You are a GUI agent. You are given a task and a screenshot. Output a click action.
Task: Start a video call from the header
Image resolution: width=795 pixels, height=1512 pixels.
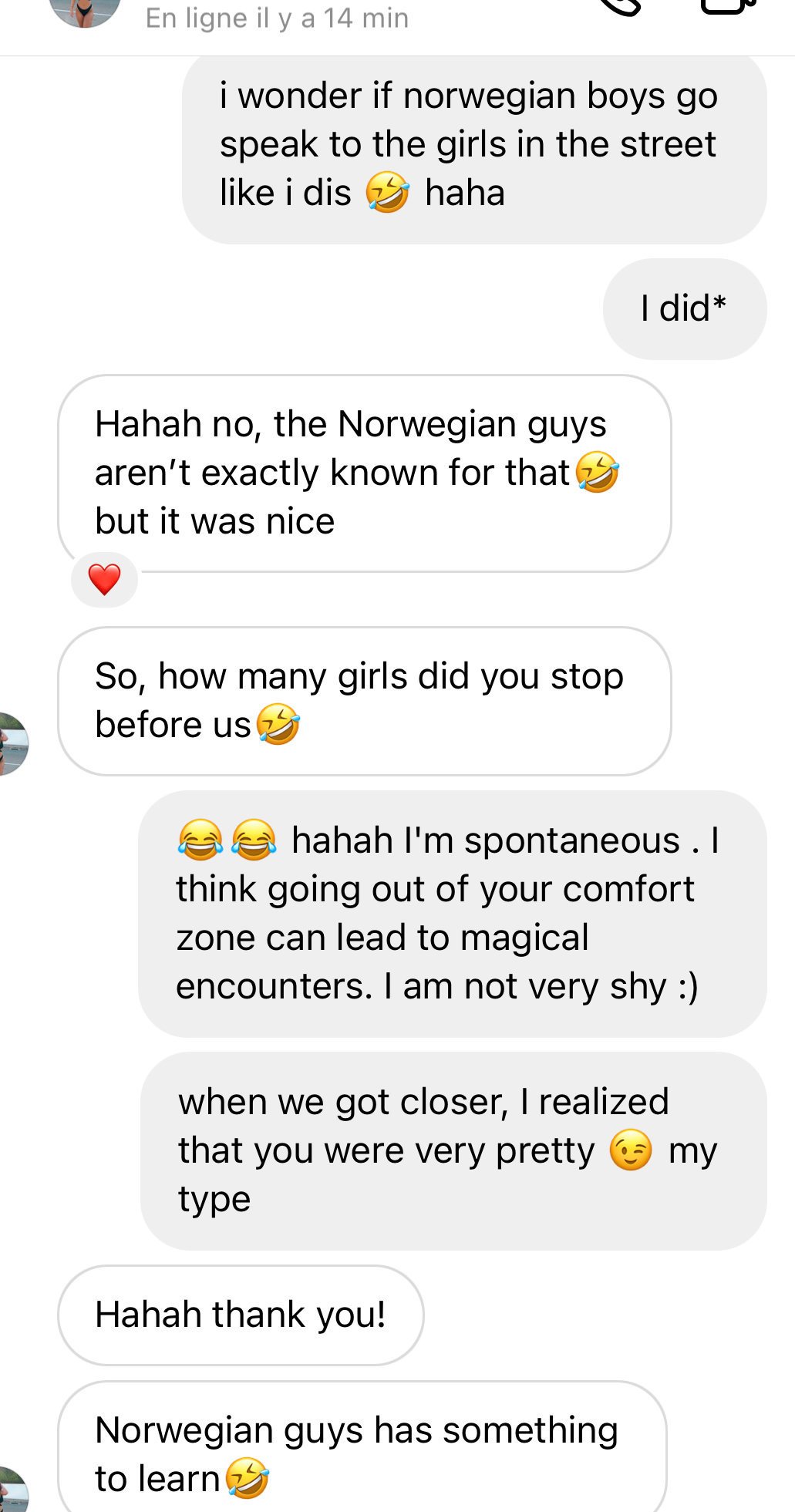(728, 6)
